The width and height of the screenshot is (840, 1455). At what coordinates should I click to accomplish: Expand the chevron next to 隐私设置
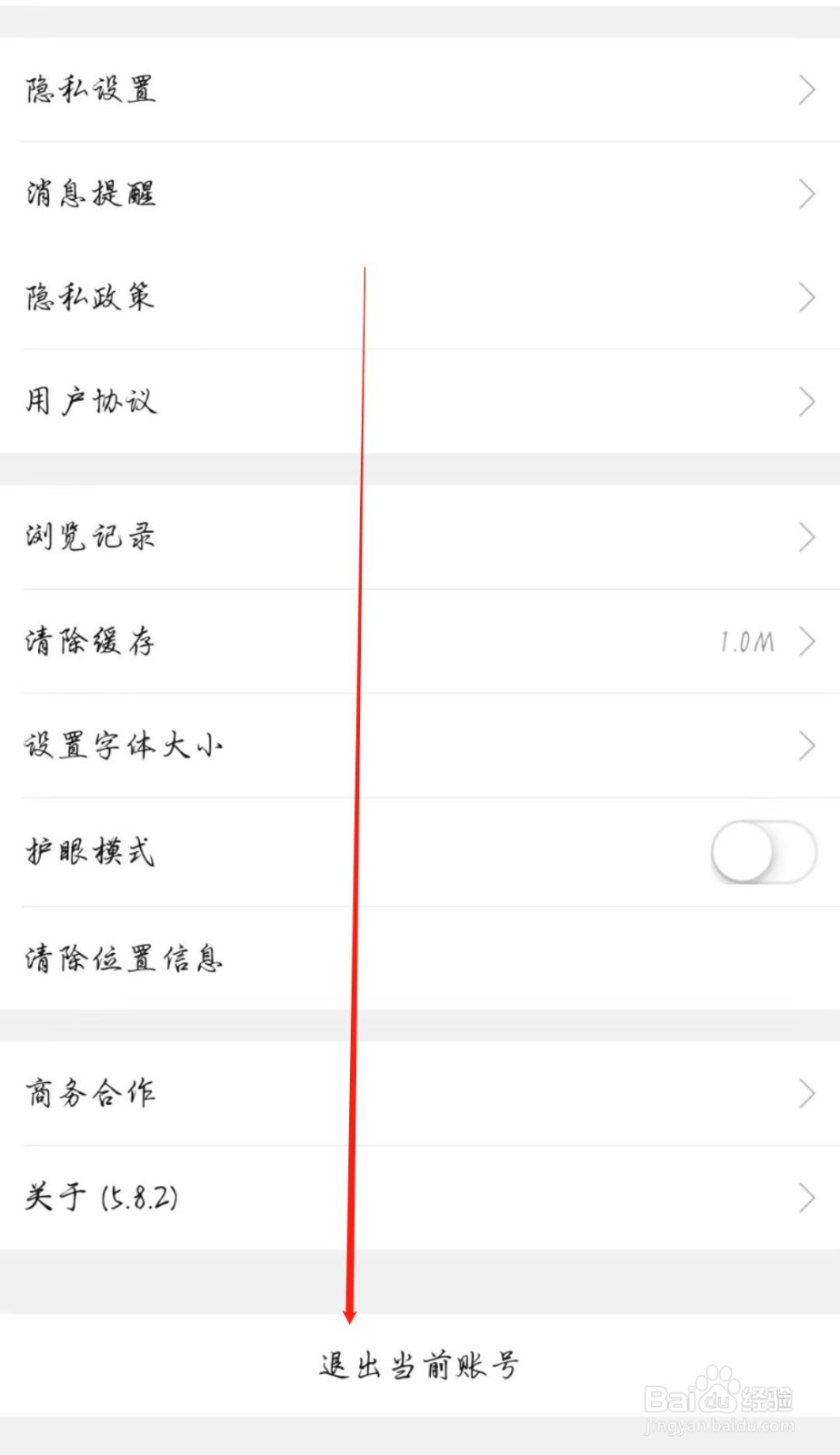(807, 89)
